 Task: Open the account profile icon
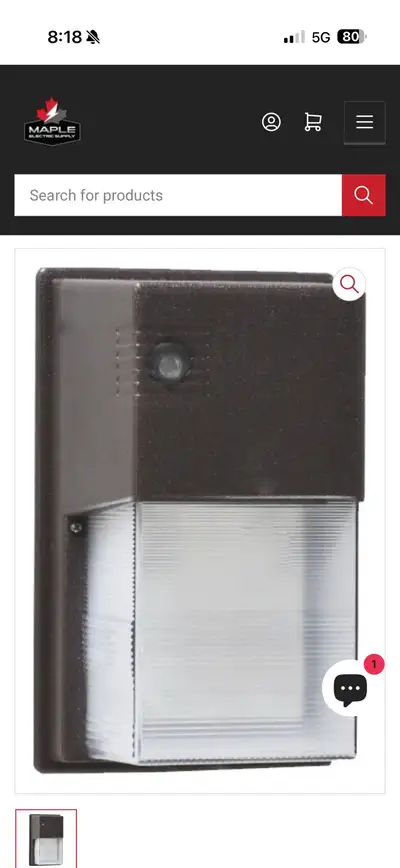(271, 122)
